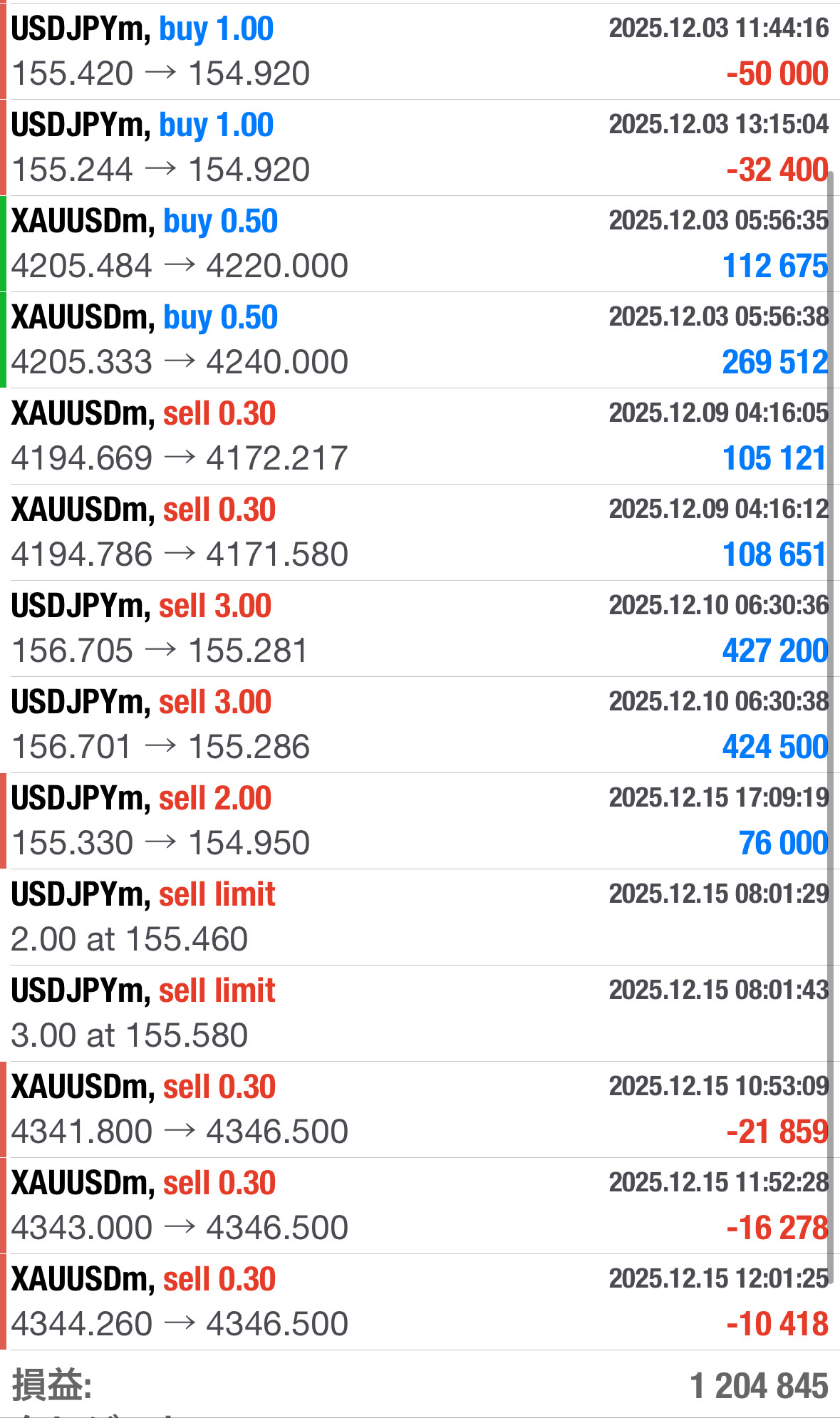Select the sell limit 3.00 at 155.580
The width and height of the screenshot is (840, 1418).
[x=420, y=1013]
